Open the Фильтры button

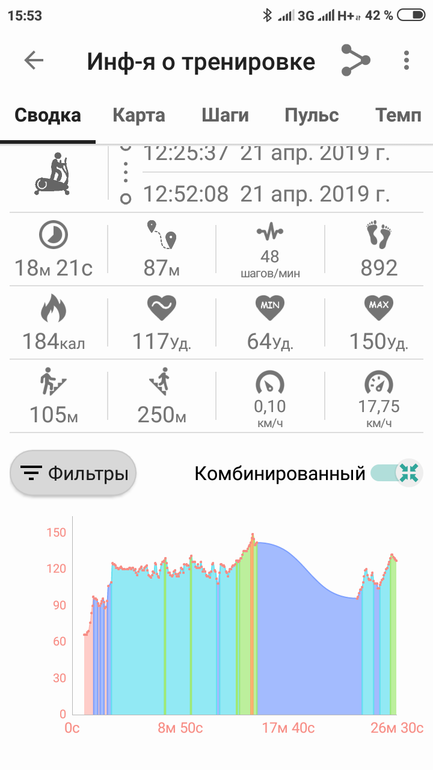click(x=73, y=473)
